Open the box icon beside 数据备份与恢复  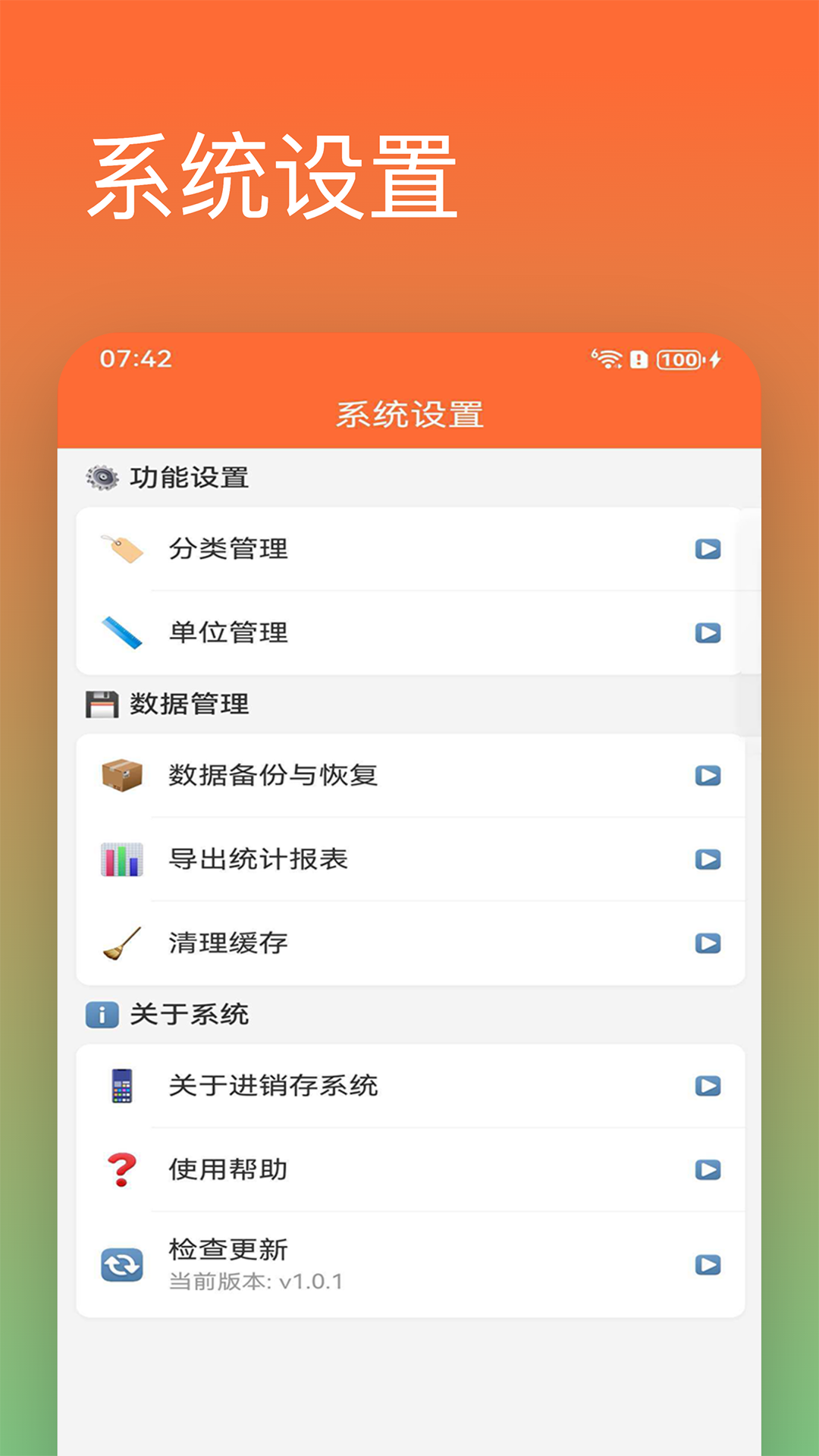click(121, 774)
